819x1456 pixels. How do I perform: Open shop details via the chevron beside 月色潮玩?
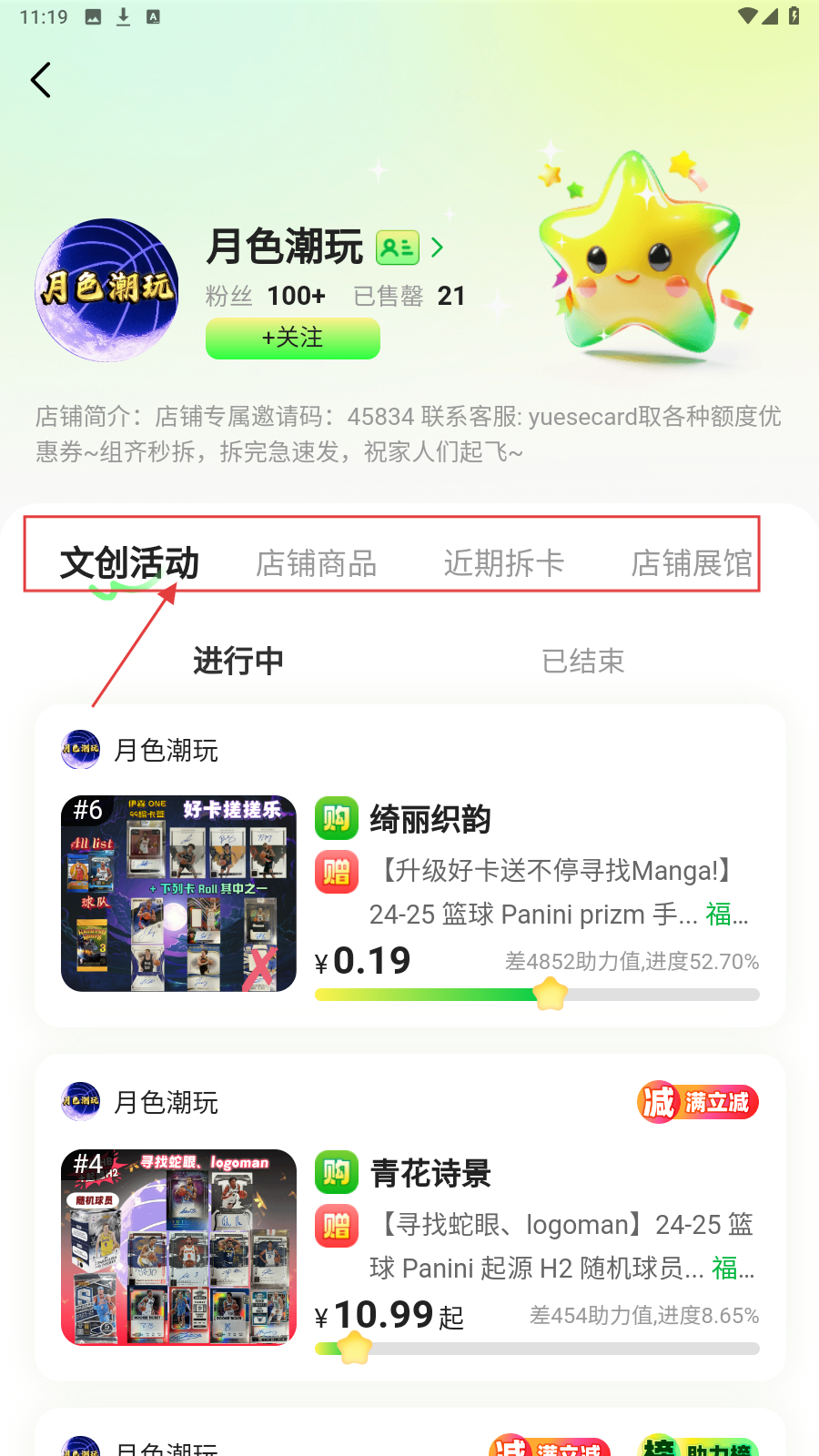(x=438, y=248)
